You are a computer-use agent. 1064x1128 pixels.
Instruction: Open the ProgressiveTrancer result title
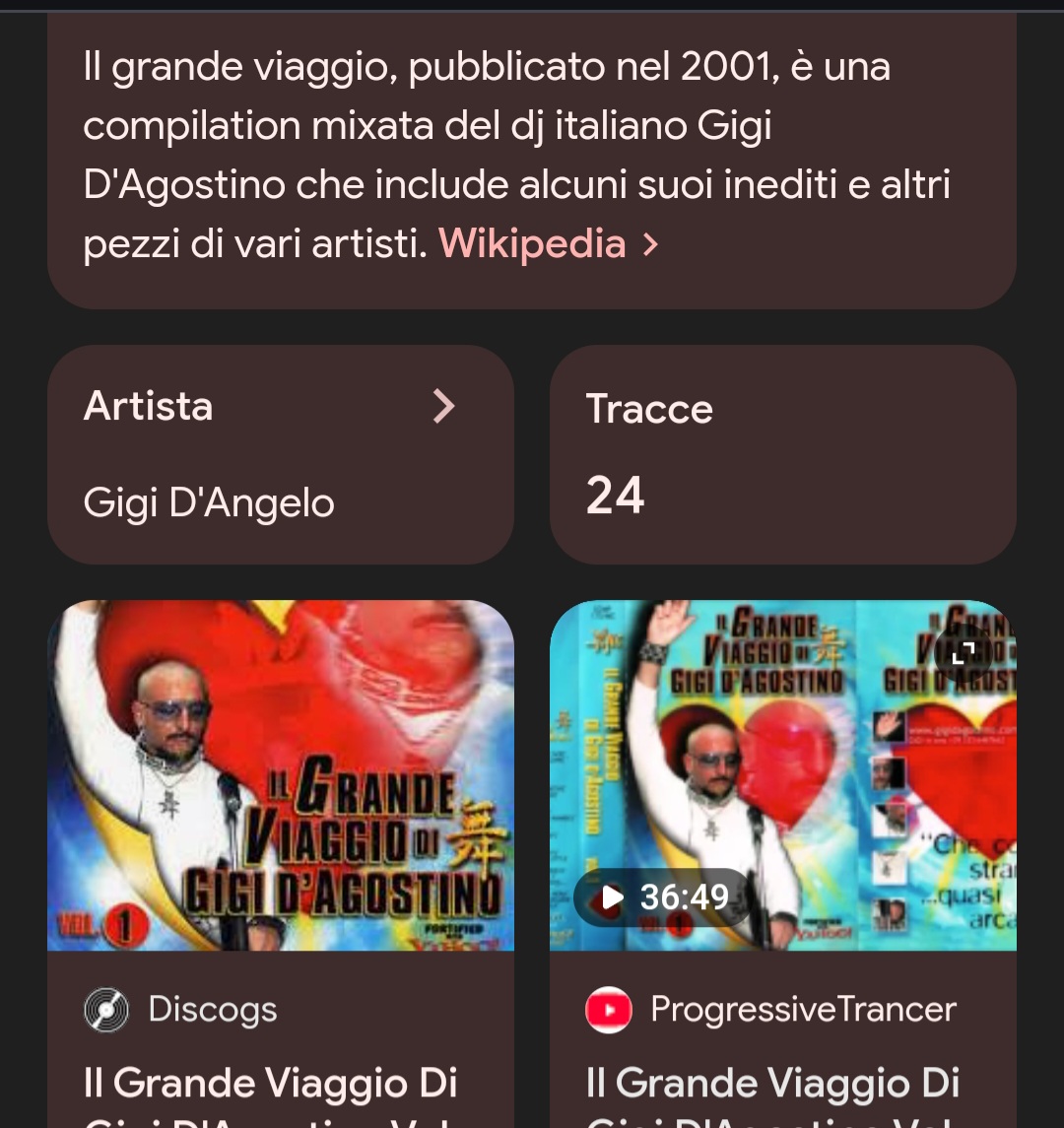pos(773,1084)
